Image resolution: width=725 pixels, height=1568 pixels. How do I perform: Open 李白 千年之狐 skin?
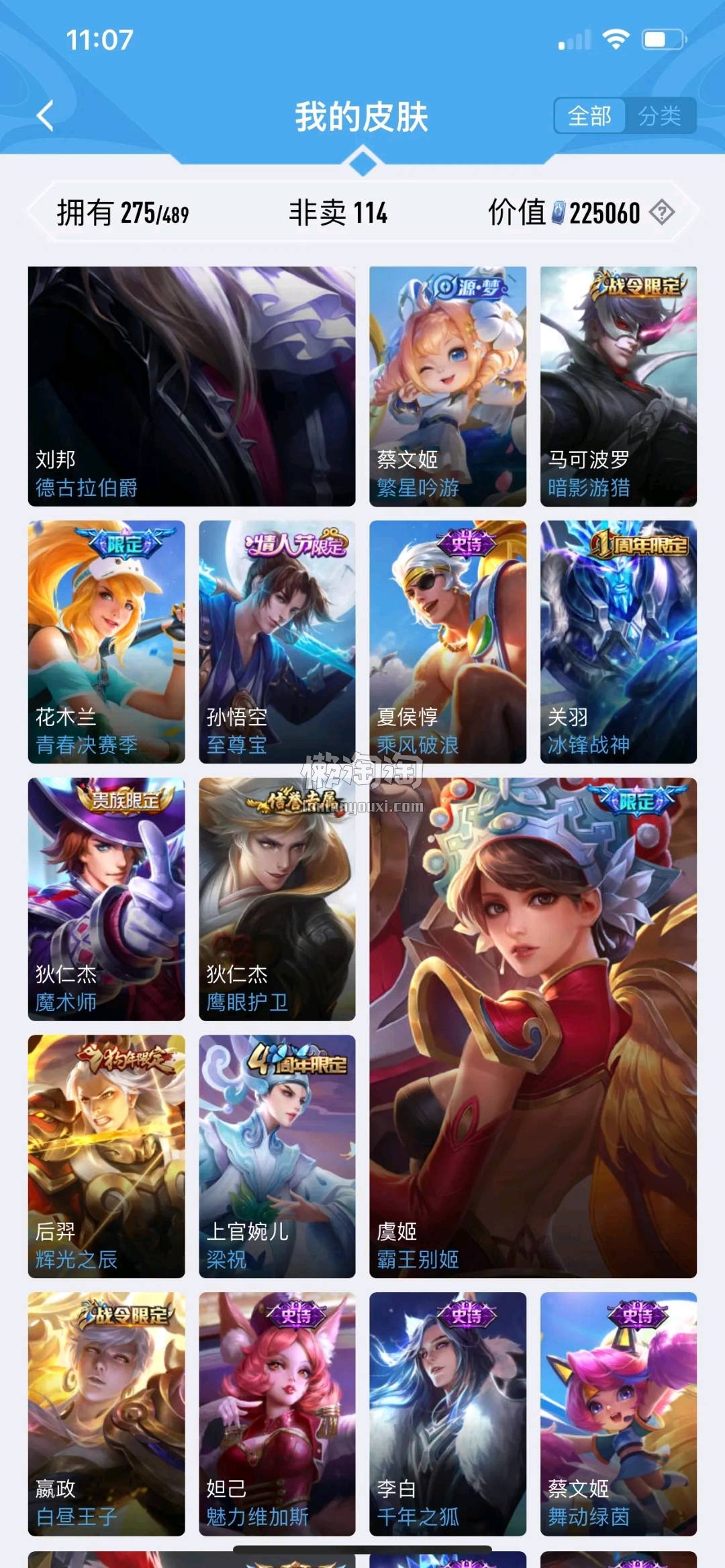point(447,1414)
